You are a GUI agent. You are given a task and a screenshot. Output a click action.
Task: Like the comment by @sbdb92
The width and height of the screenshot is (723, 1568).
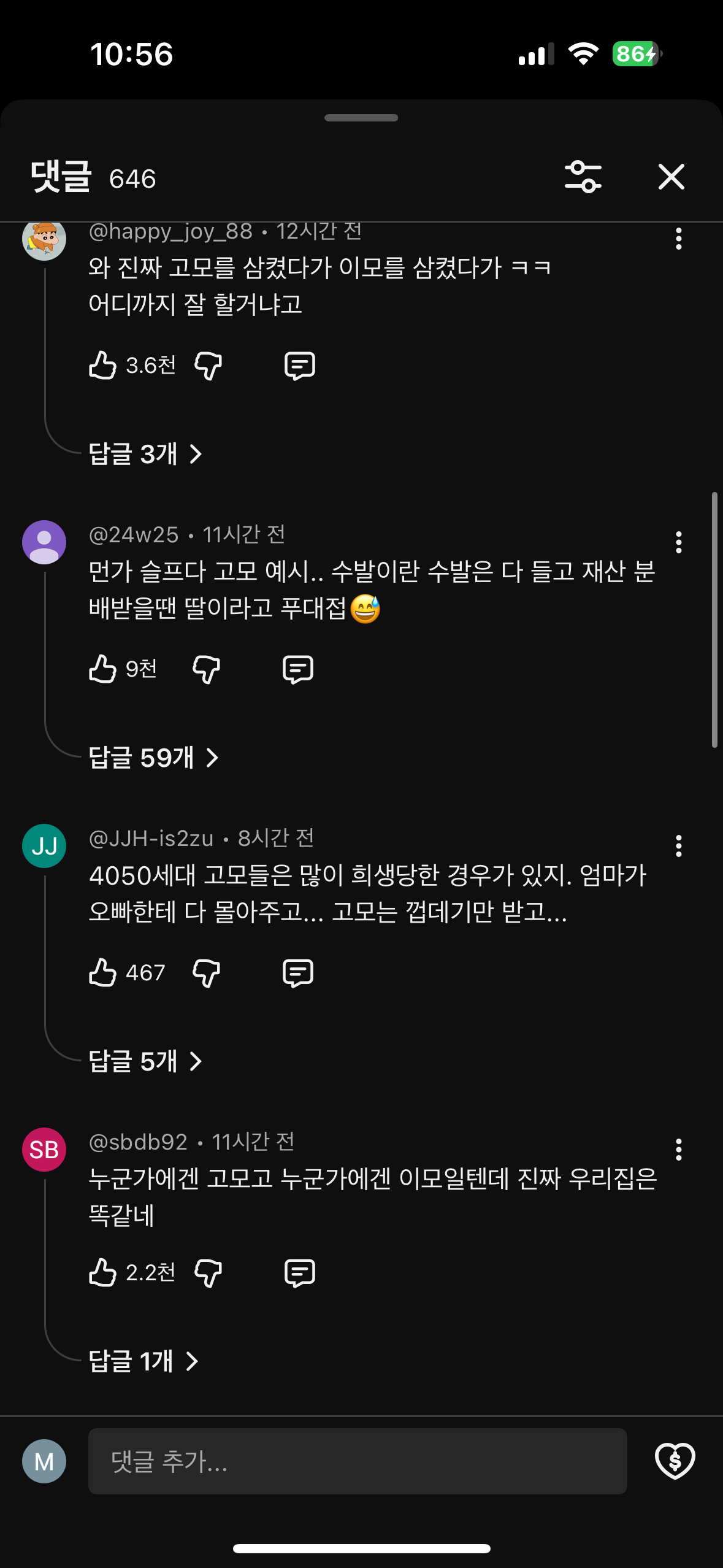coord(102,1272)
